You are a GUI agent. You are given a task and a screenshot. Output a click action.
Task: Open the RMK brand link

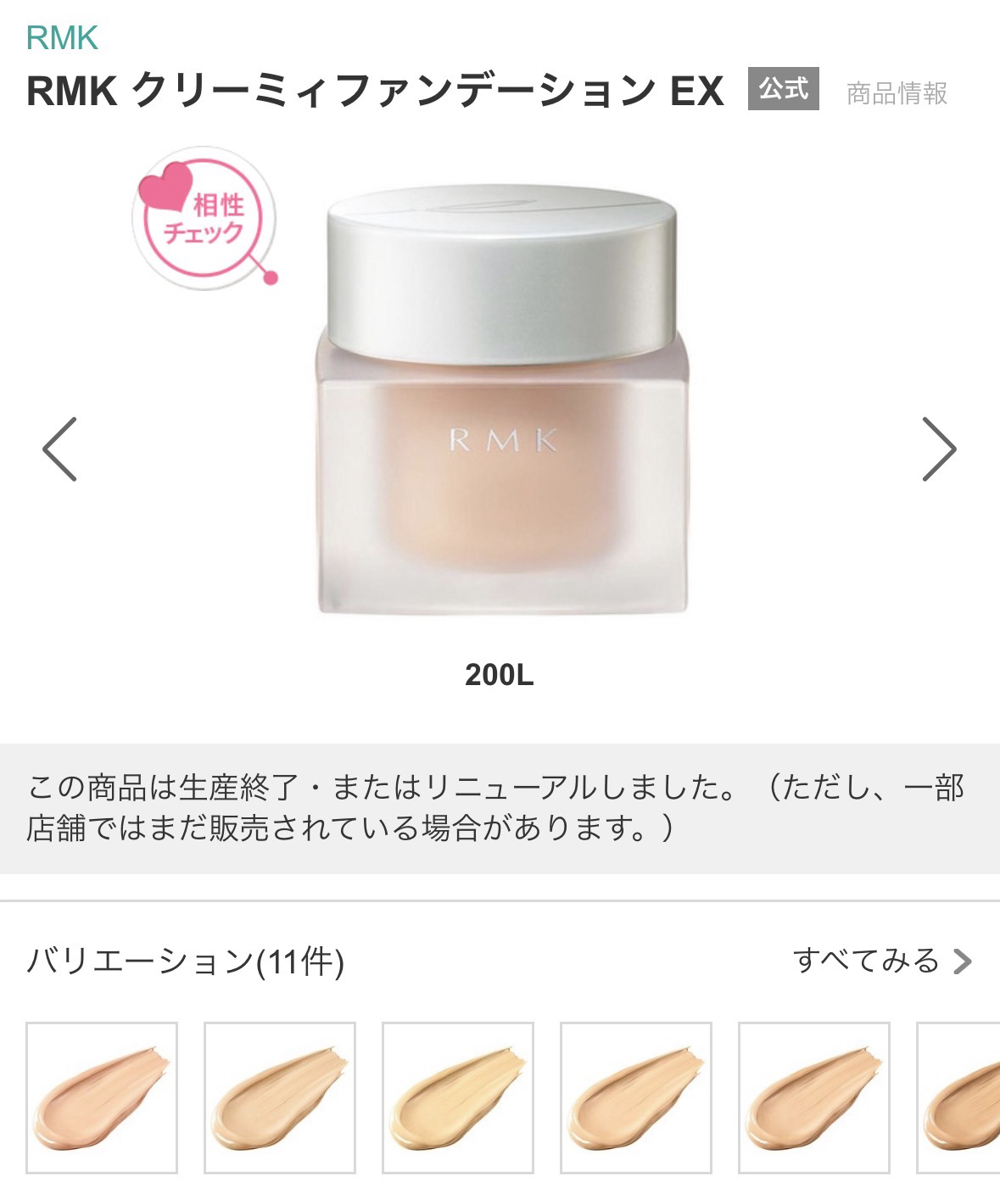coord(62,38)
